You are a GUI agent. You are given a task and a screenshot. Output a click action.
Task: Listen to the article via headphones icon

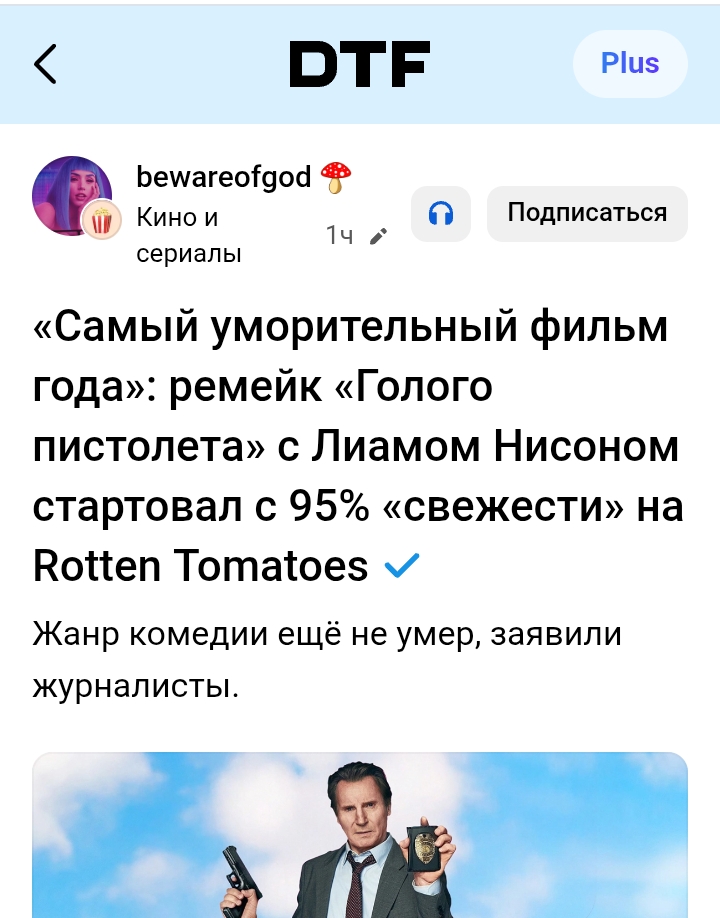pyautogui.click(x=441, y=213)
